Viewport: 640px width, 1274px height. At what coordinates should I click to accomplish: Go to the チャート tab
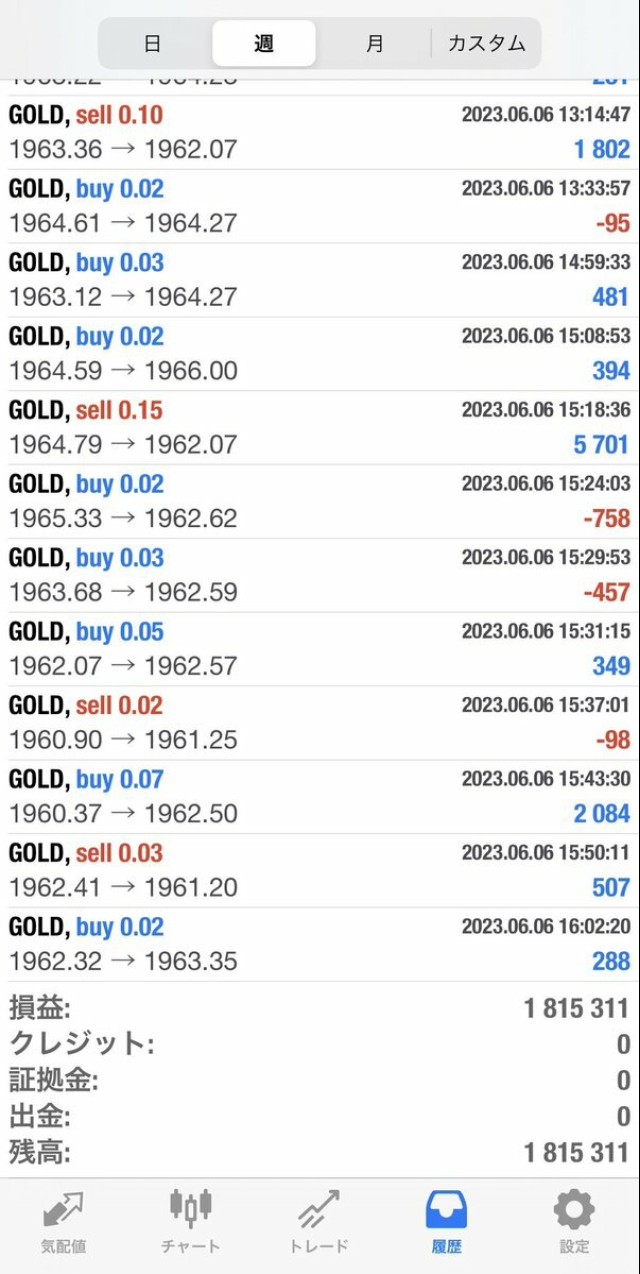190,1221
